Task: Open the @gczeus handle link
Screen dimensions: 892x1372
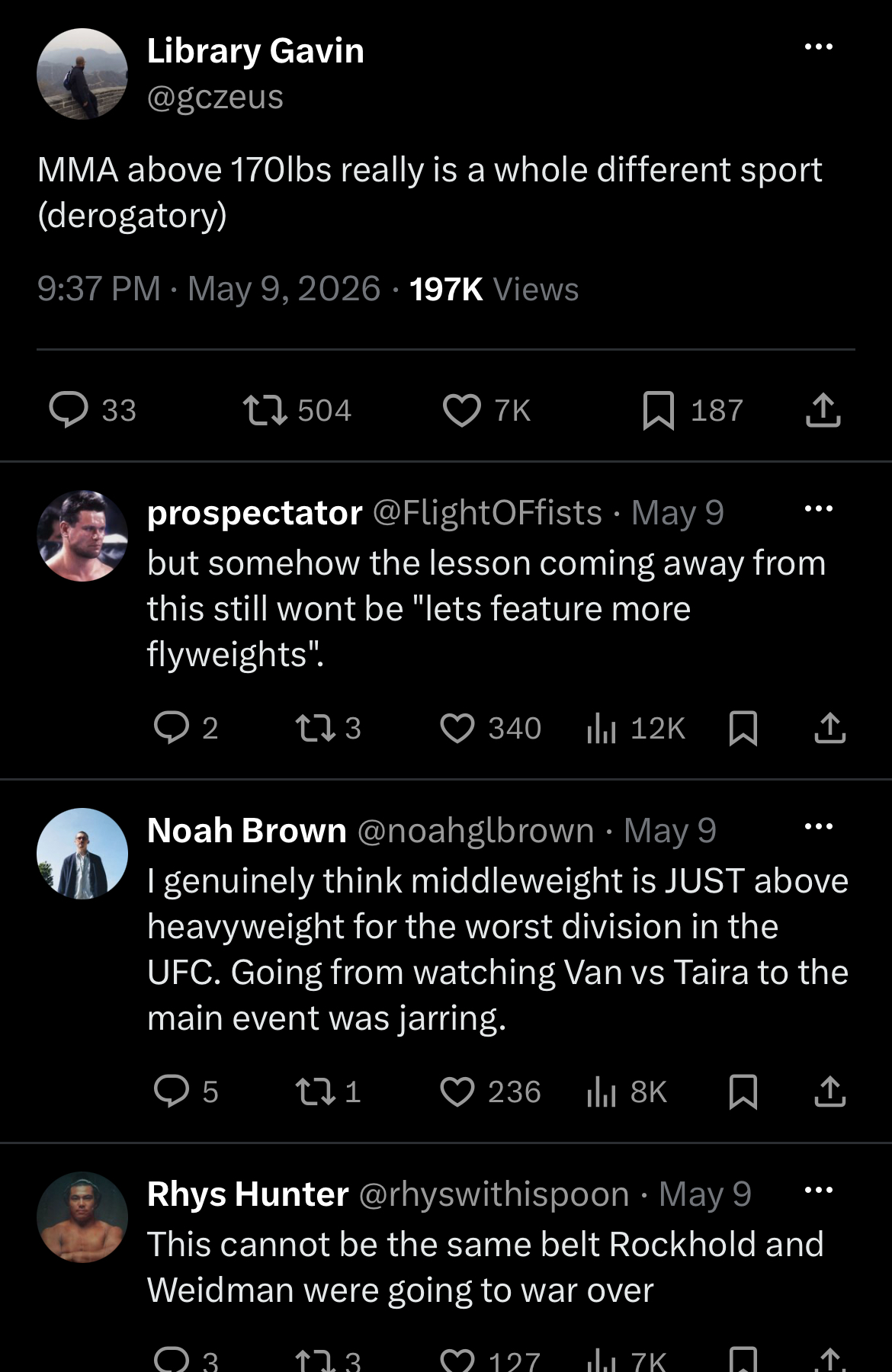Action: point(215,98)
